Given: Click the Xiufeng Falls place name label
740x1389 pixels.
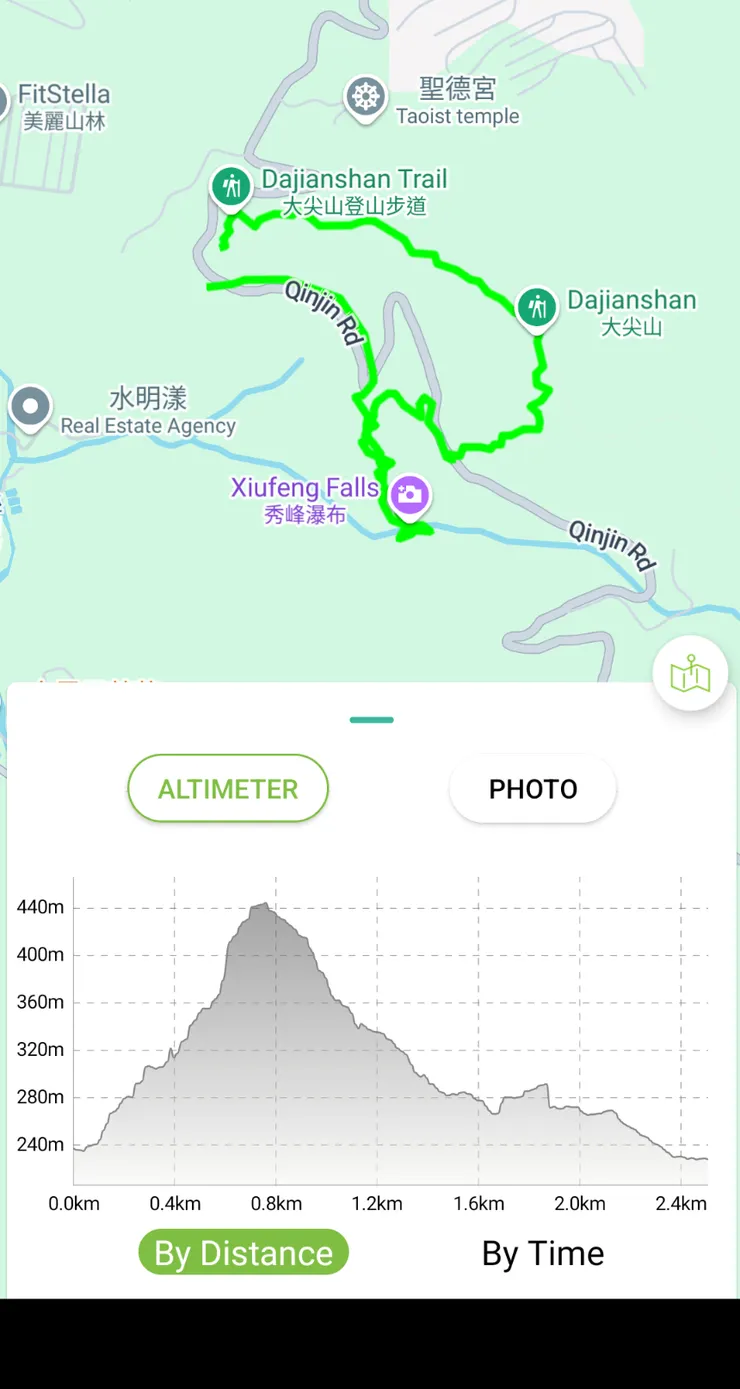Looking at the screenshot, I should click(304, 487).
